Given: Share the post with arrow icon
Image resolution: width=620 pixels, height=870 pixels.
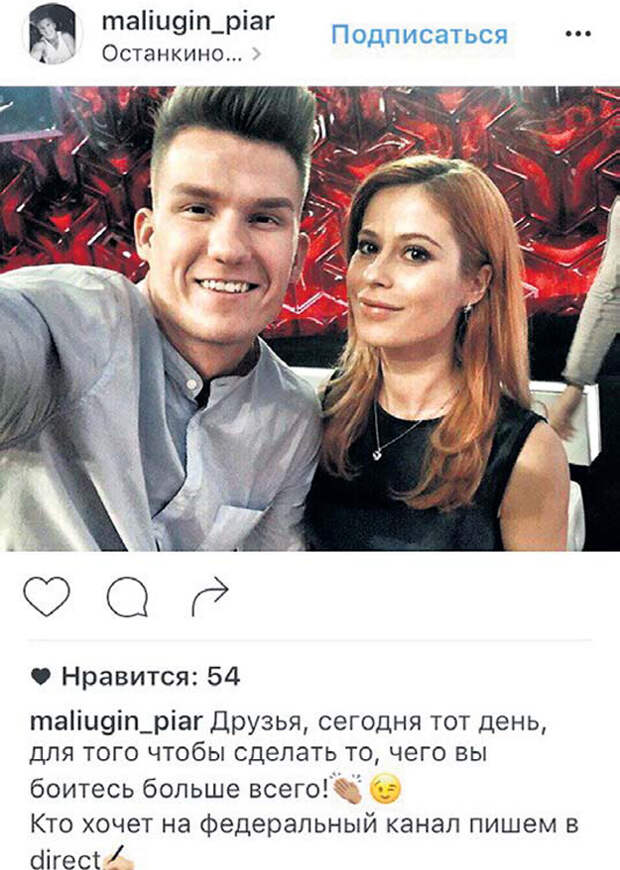Looking at the screenshot, I should tap(209, 597).
